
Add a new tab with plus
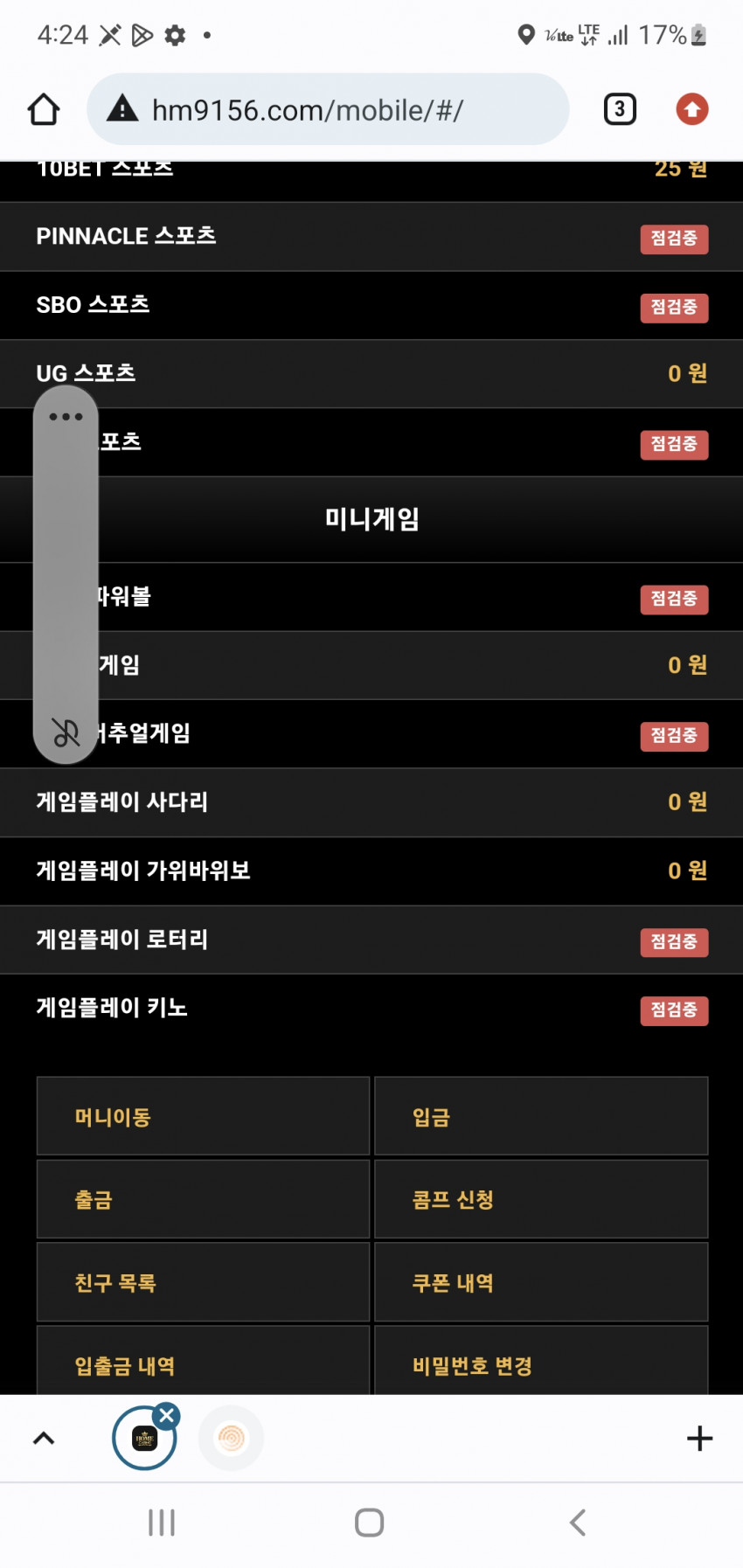point(699,1438)
